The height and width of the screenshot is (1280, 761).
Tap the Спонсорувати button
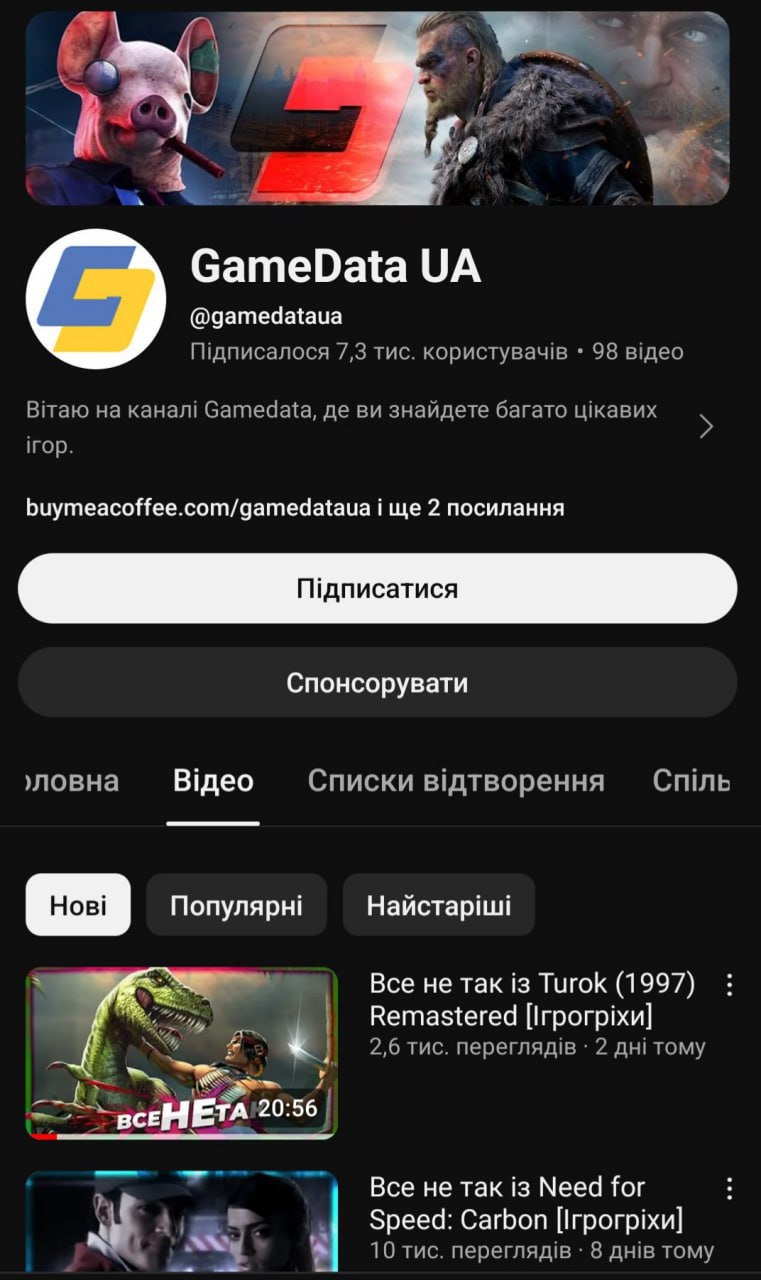pyautogui.click(x=377, y=682)
